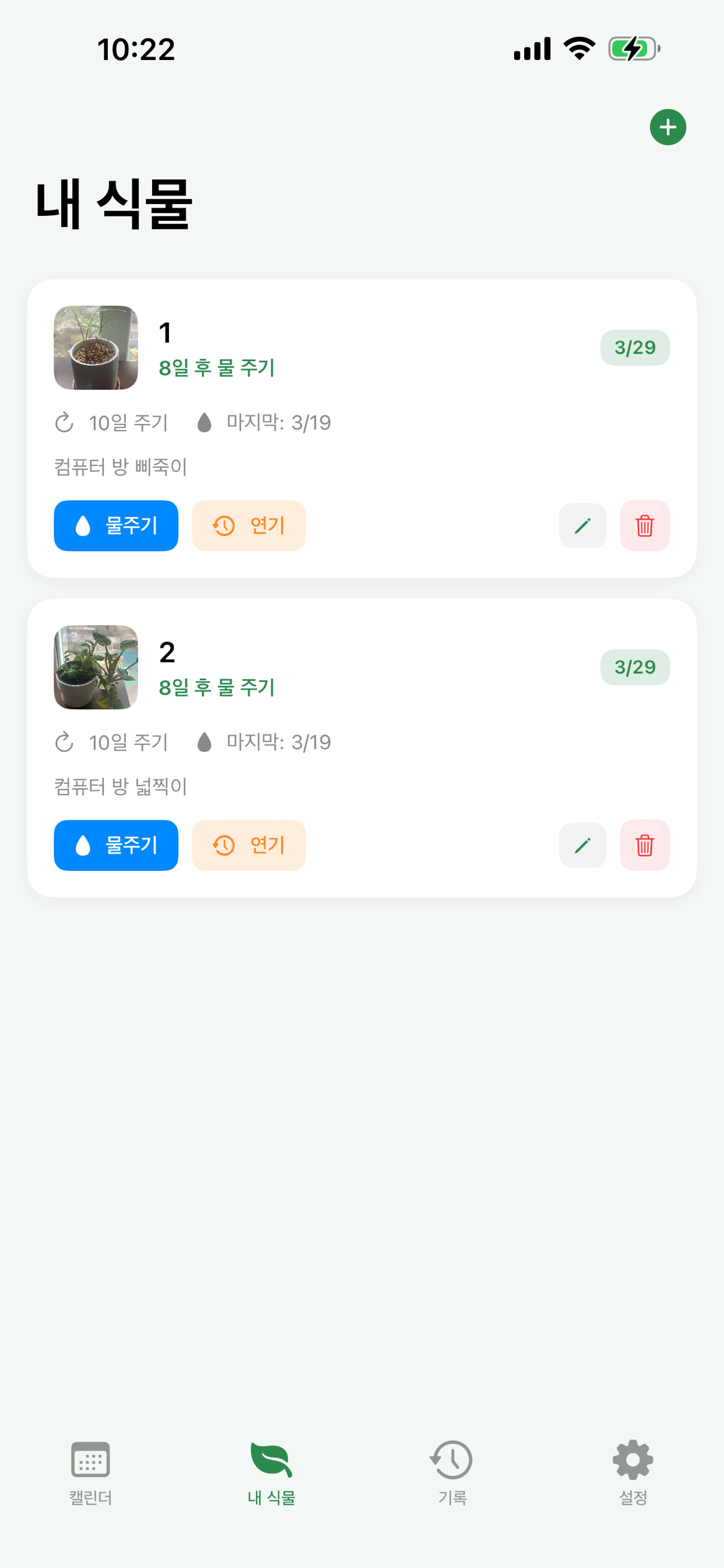Add a new plant with the plus button

(x=667, y=127)
